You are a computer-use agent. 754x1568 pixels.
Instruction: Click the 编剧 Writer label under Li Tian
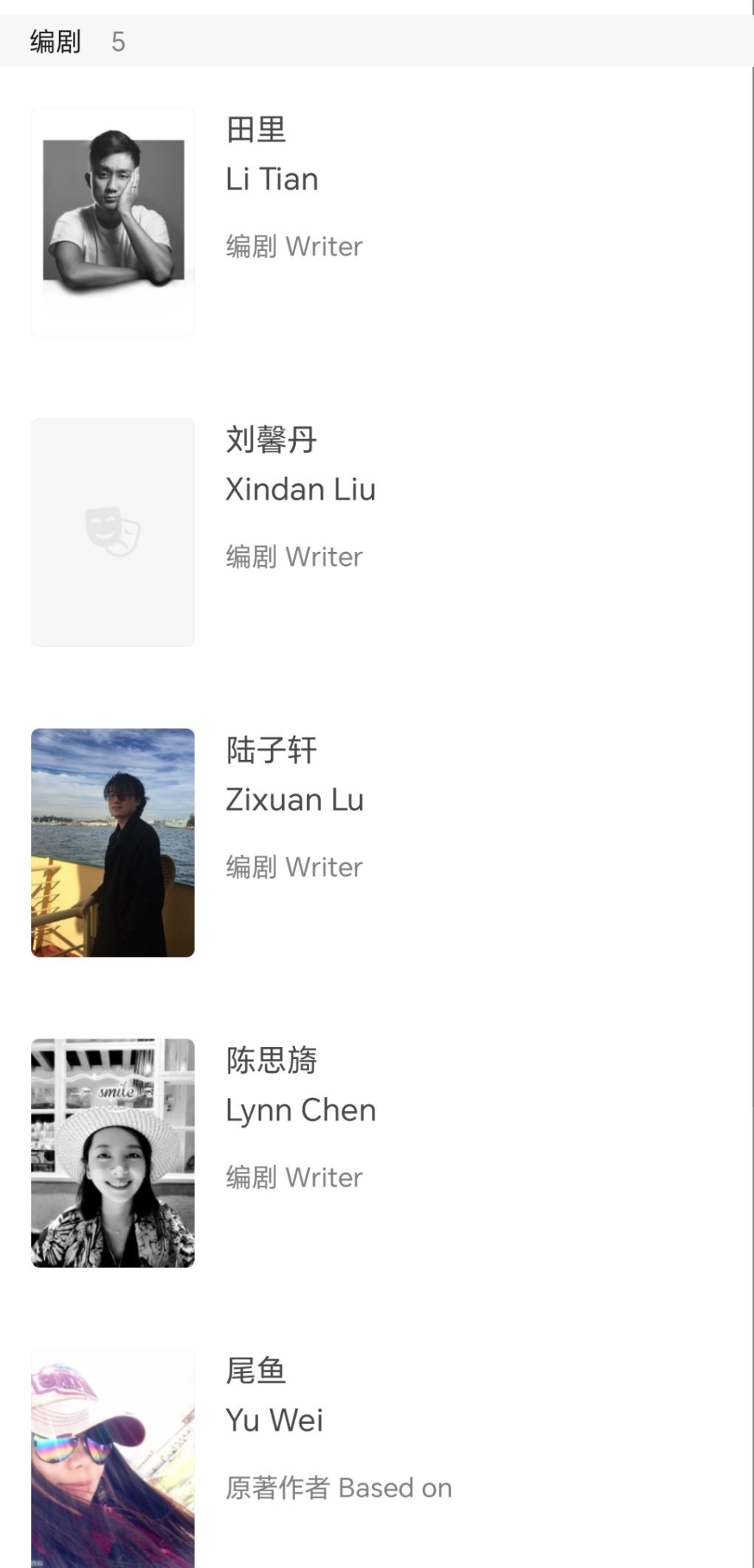click(293, 246)
